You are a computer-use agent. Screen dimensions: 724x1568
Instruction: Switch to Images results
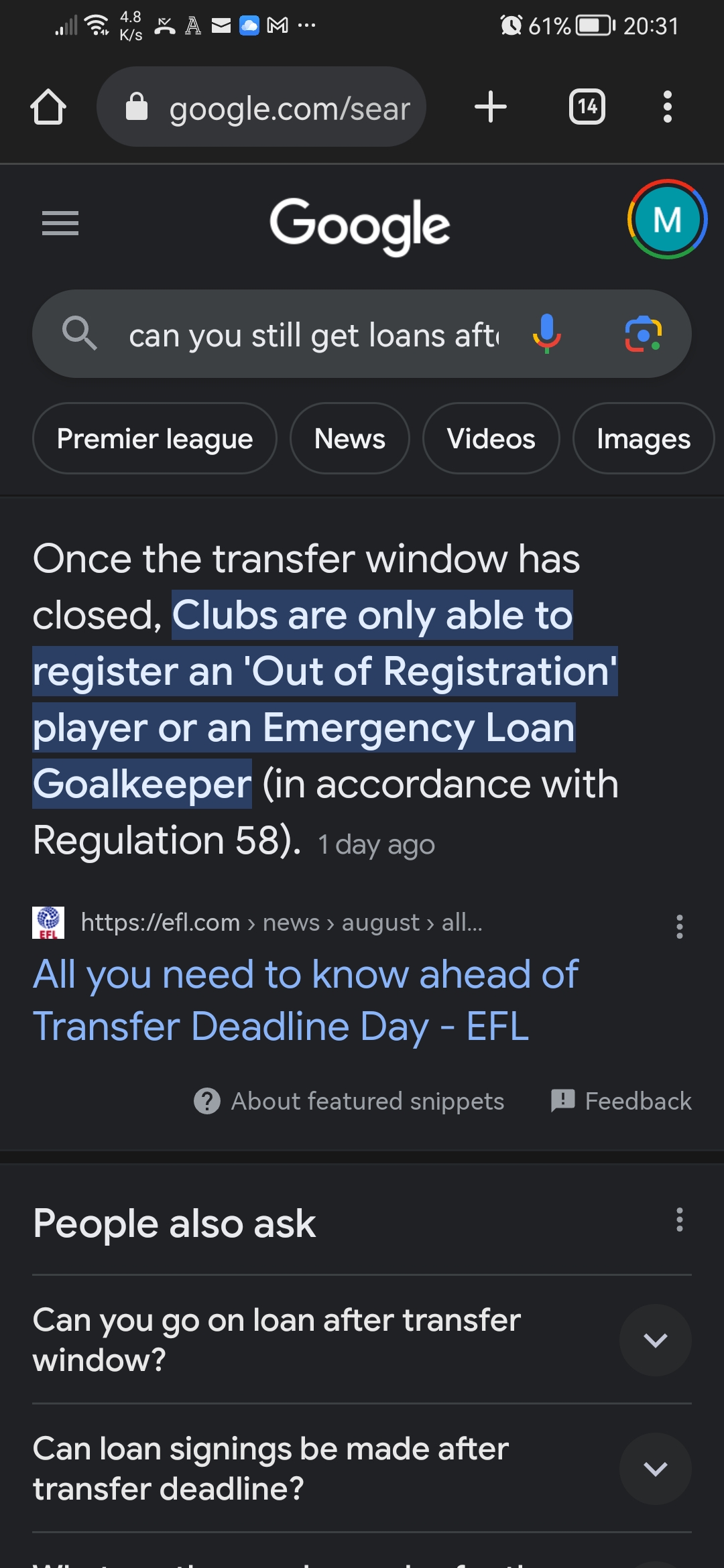(x=643, y=439)
